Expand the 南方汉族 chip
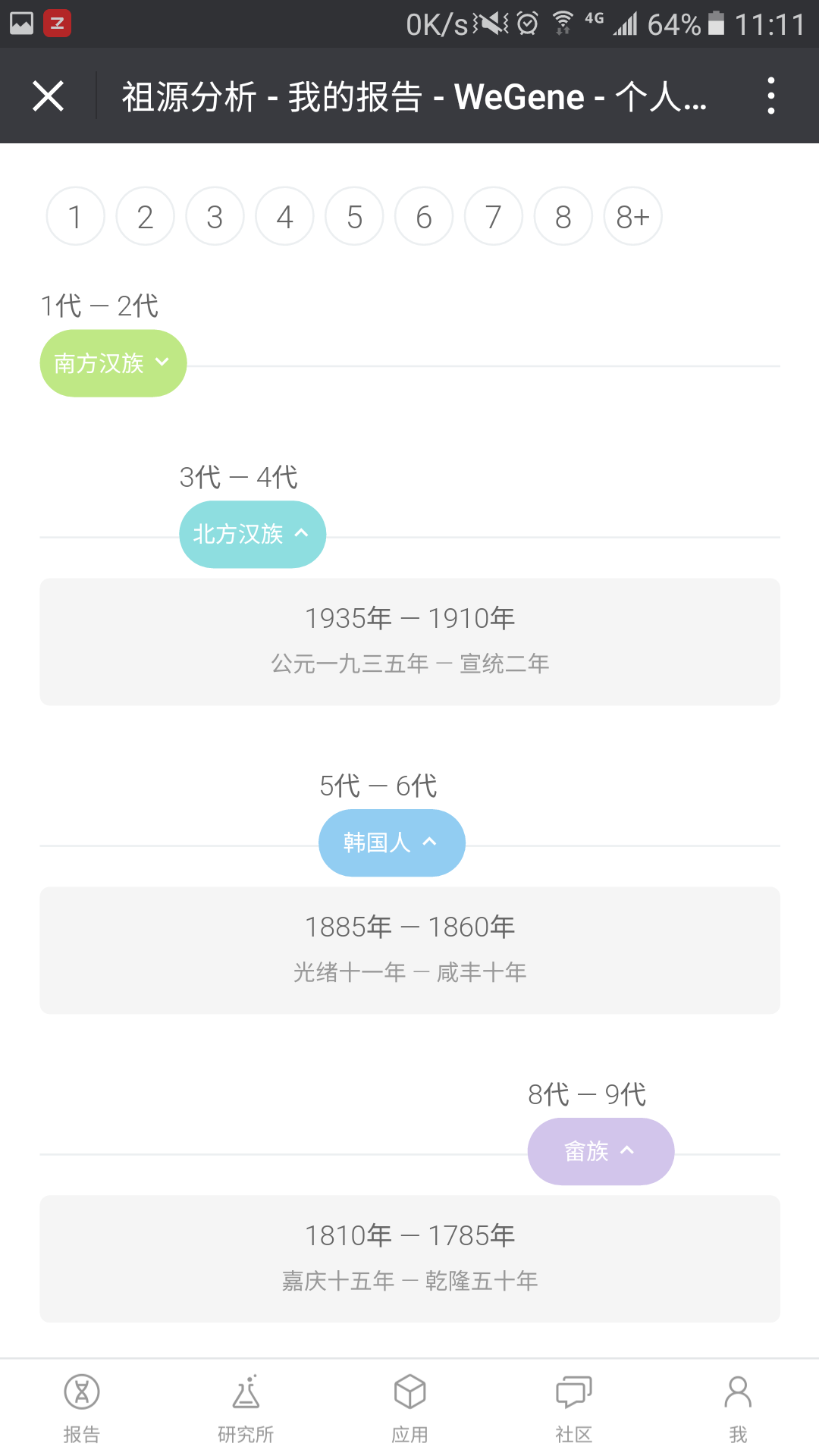 click(113, 363)
